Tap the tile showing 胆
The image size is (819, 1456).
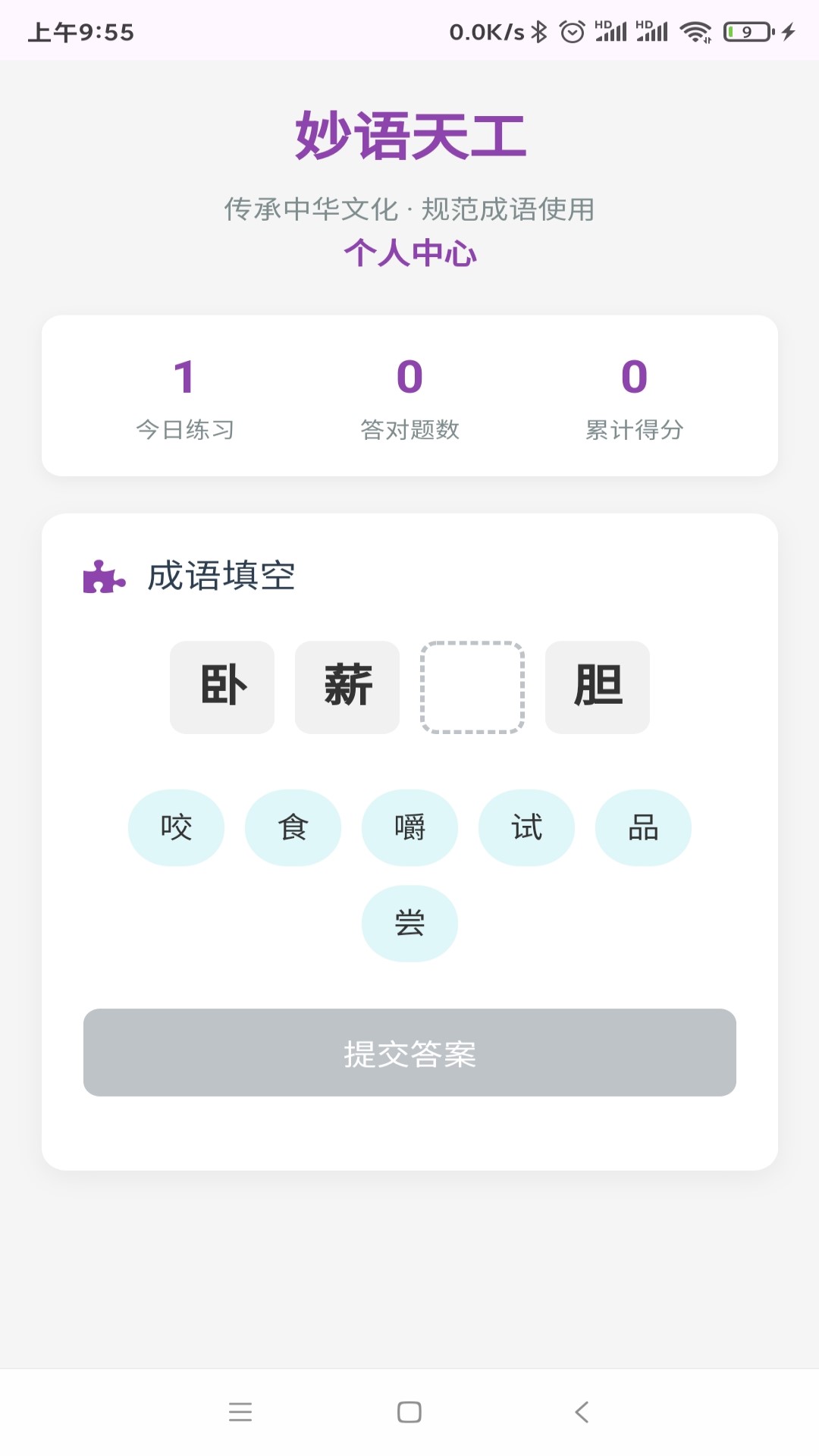pyautogui.click(x=597, y=687)
